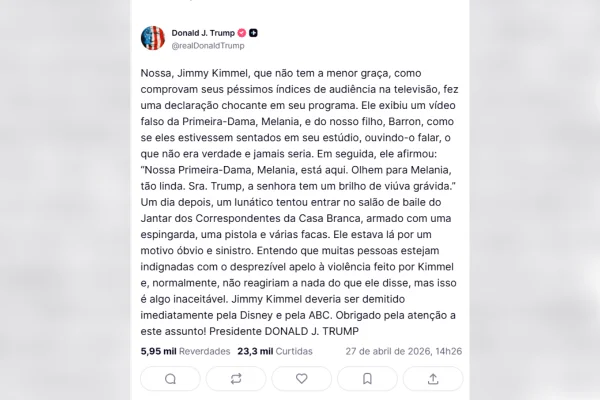Reply to this post
The image size is (600, 400).
(x=170, y=379)
